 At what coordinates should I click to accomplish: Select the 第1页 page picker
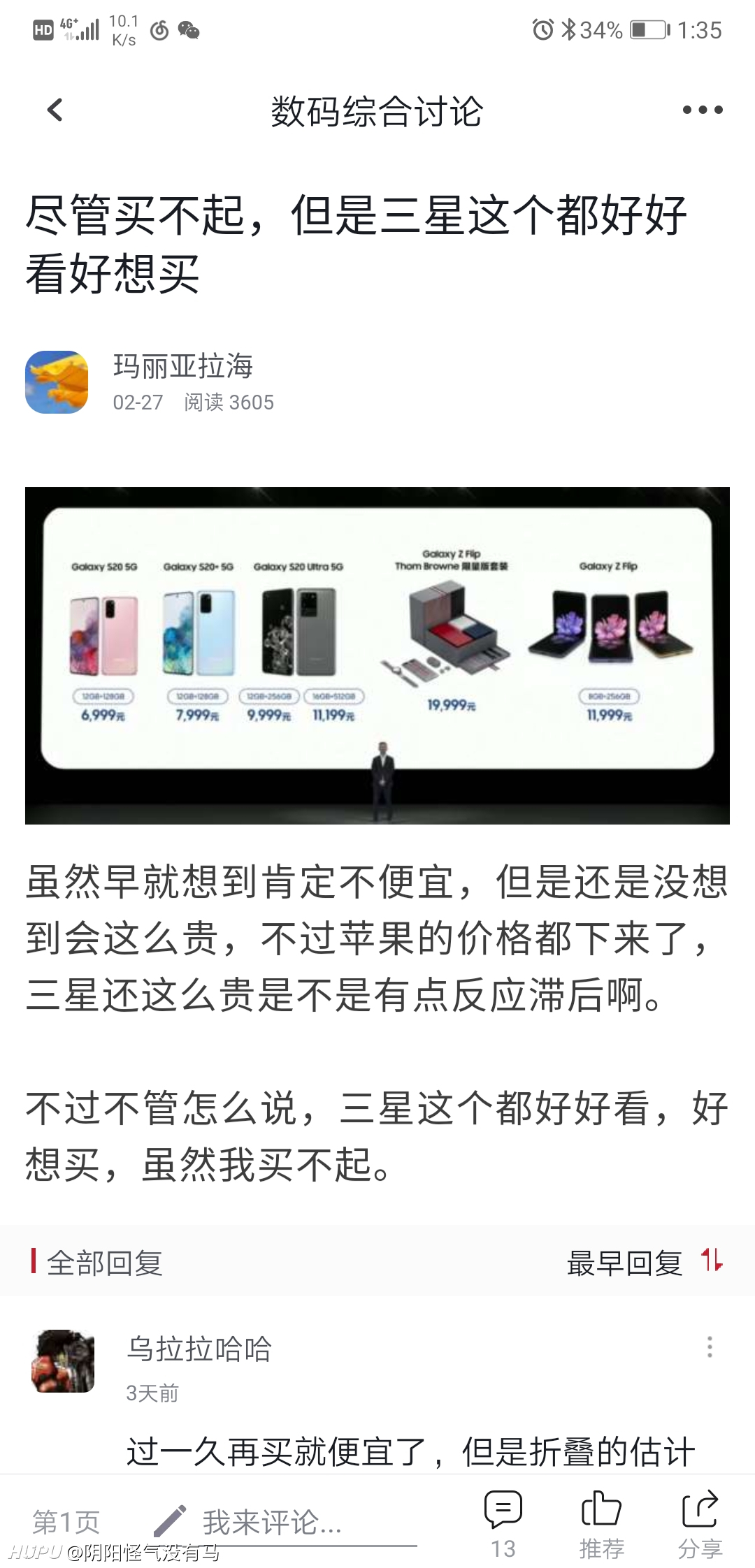[x=66, y=1521]
